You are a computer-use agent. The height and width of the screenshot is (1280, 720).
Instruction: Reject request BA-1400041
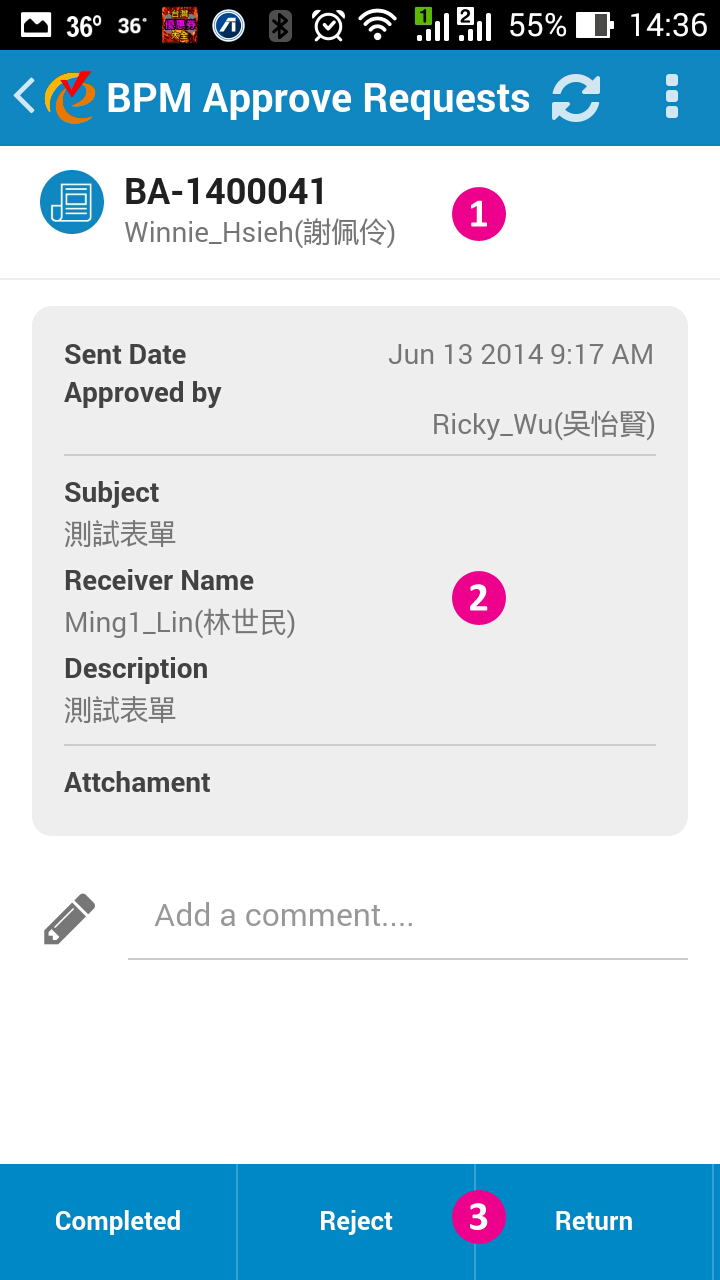(x=356, y=1221)
